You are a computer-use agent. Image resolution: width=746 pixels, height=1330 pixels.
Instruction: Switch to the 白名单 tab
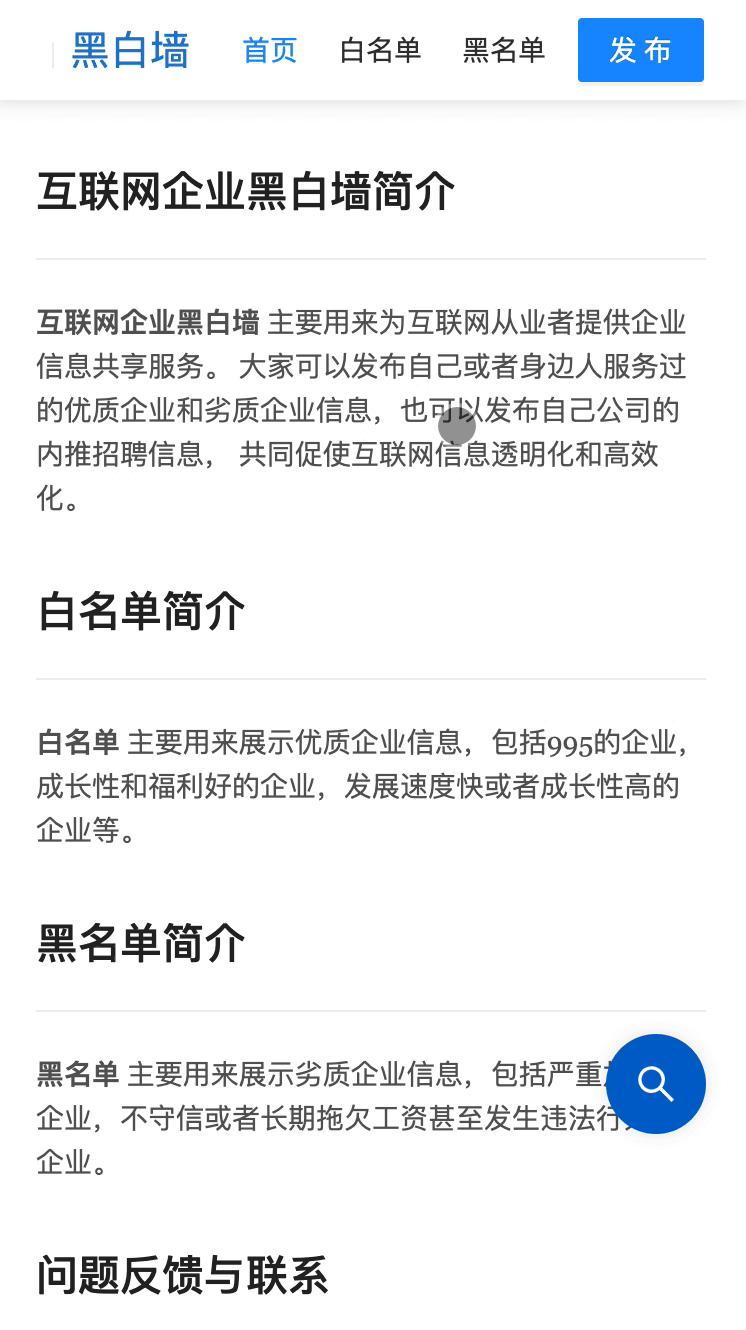click(380, 50)
